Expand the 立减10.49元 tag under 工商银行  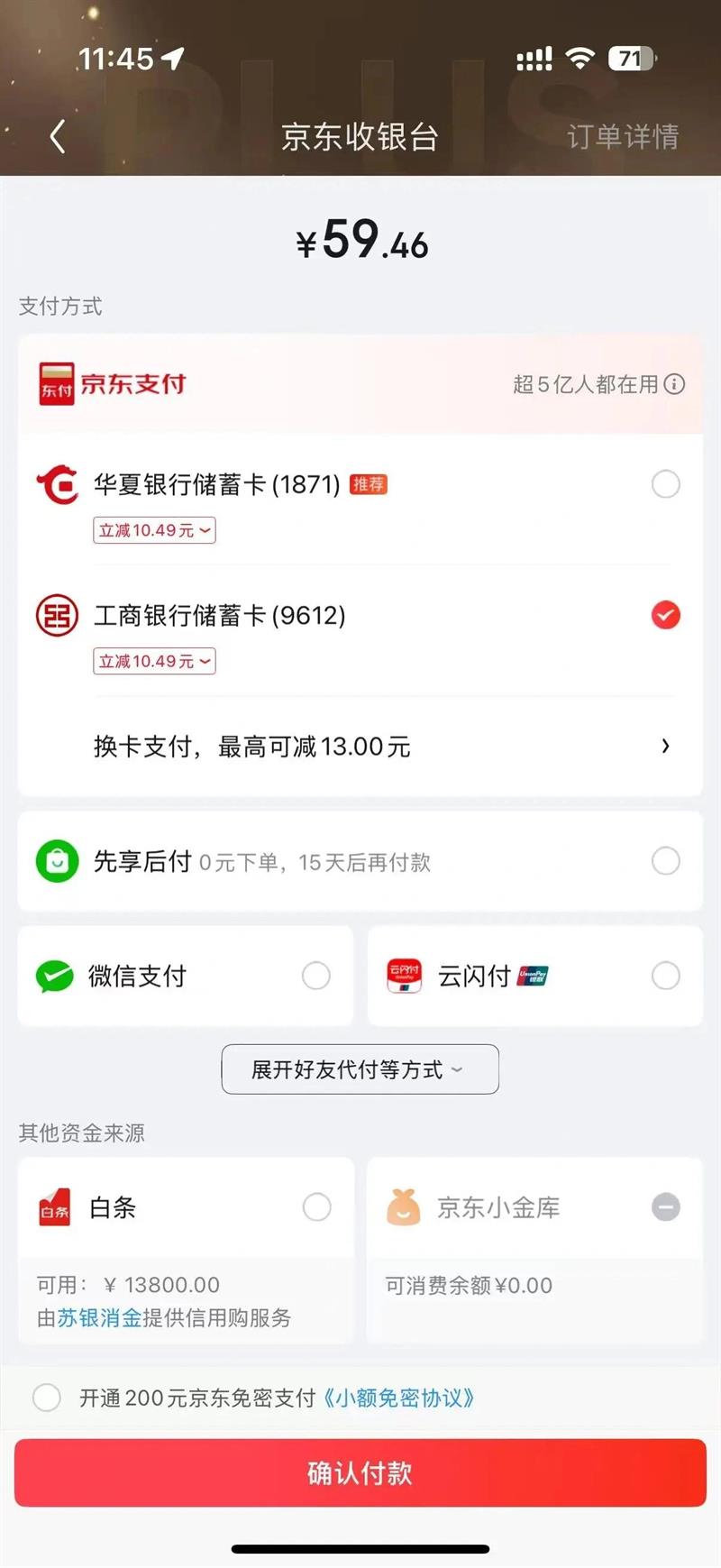click(154, 661)
